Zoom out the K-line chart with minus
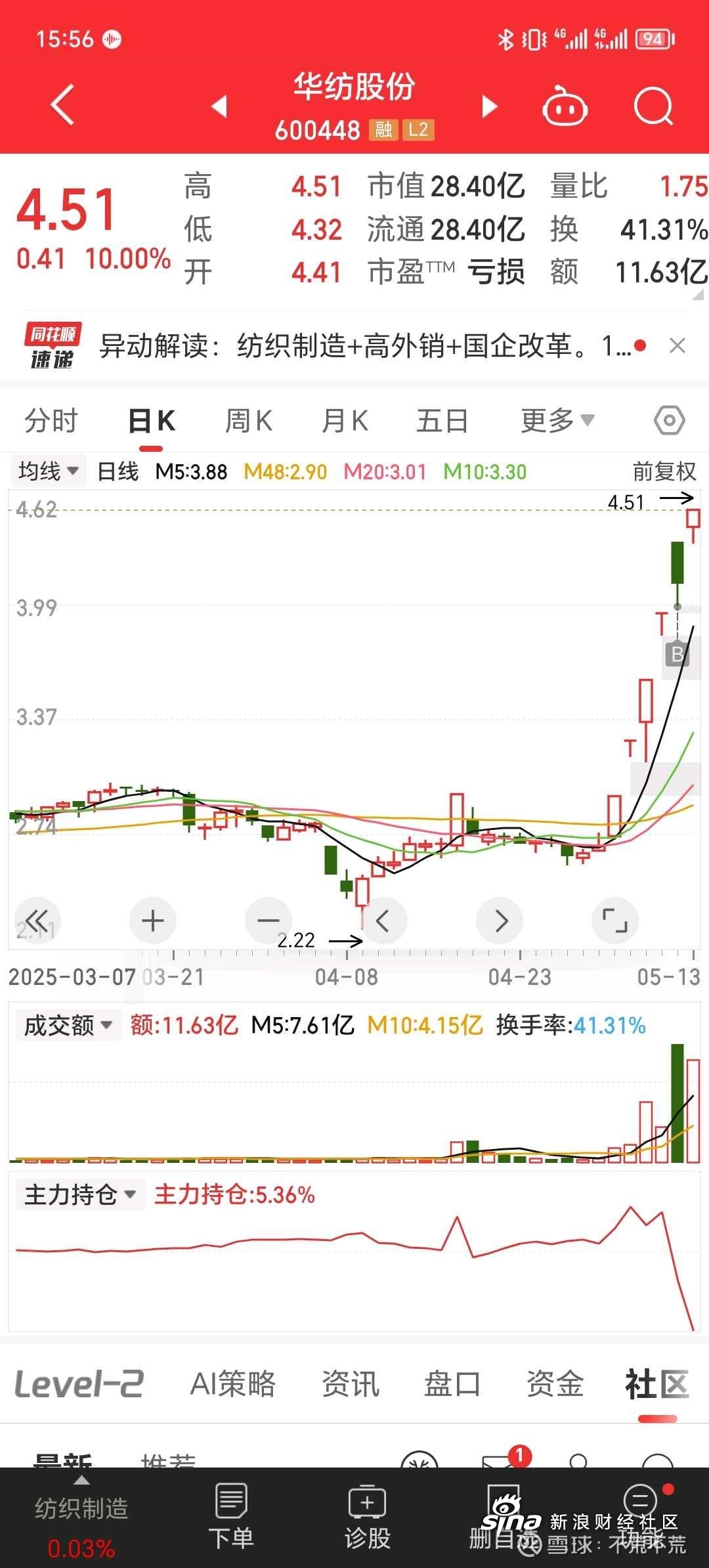The height and width of the screenshot is (1568, 709). point(268,921)
